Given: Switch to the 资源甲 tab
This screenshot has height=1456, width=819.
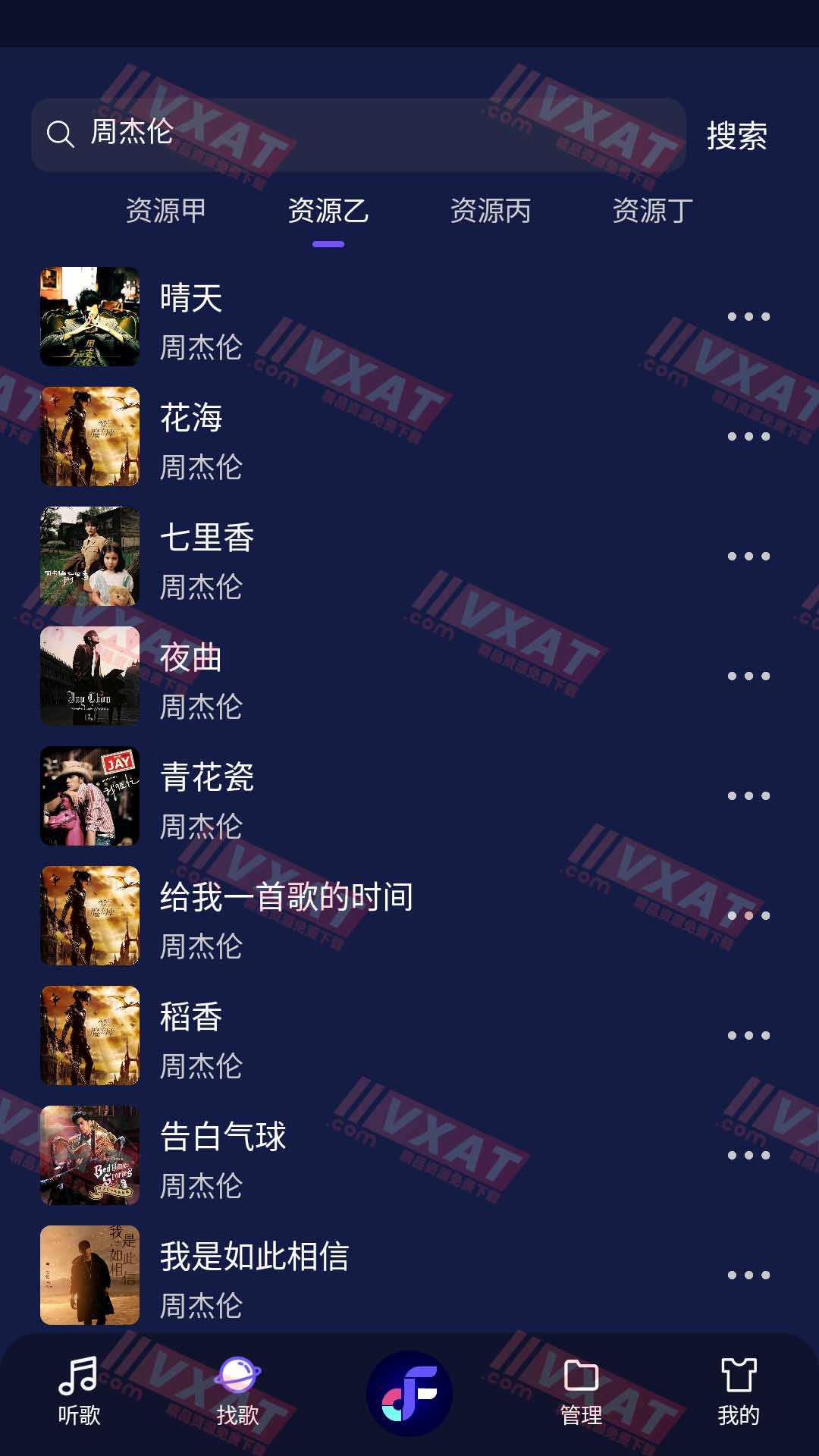Looking at the screenshot, I should [168, 212].
